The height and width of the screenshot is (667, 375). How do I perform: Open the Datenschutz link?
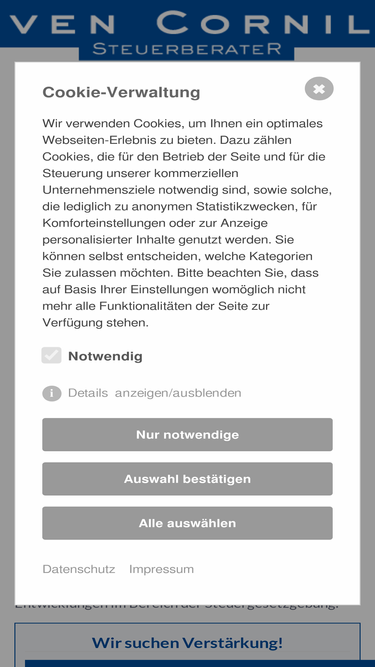tap(79, 569)
